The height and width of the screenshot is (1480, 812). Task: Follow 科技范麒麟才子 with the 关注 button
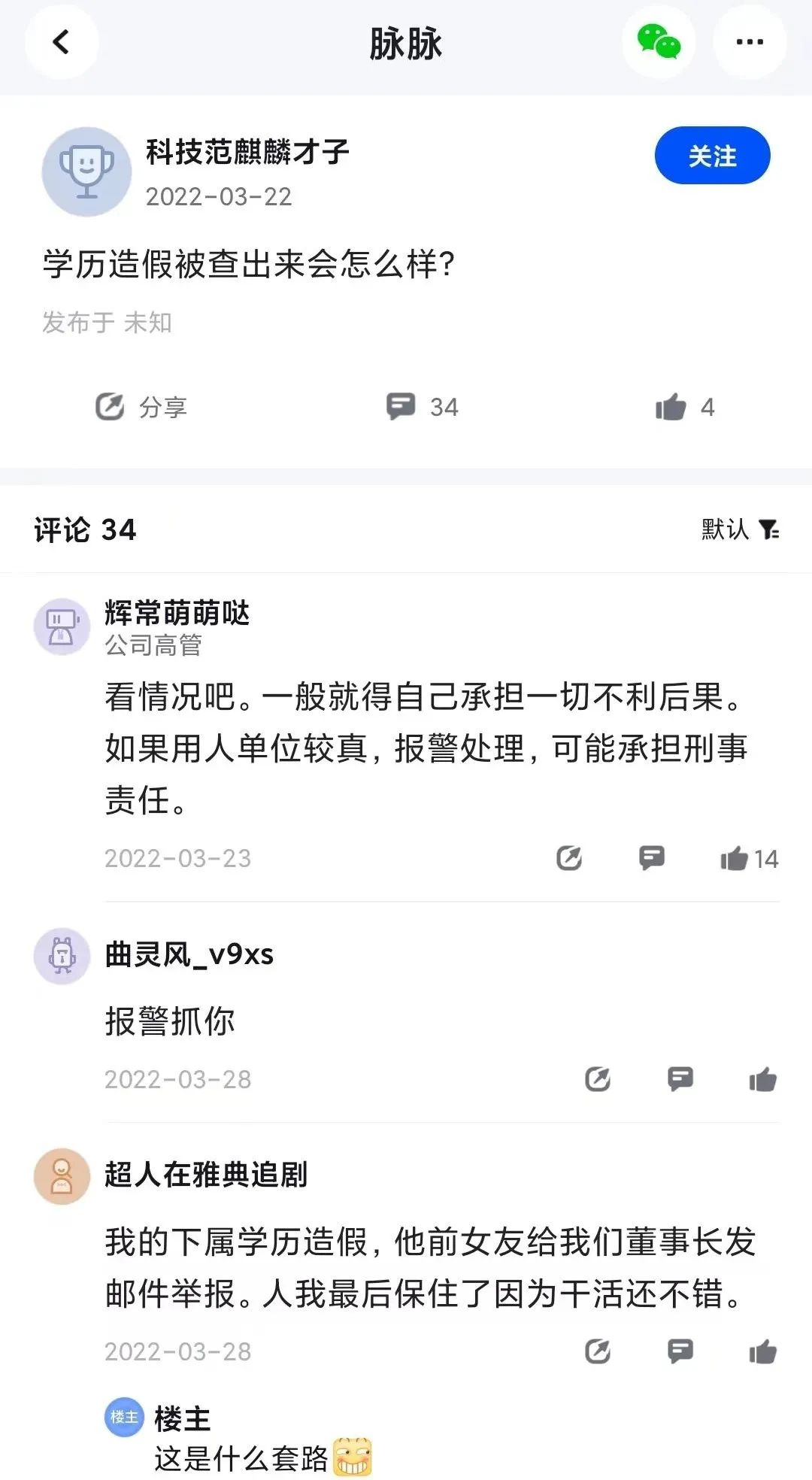(x=712, y=156)
